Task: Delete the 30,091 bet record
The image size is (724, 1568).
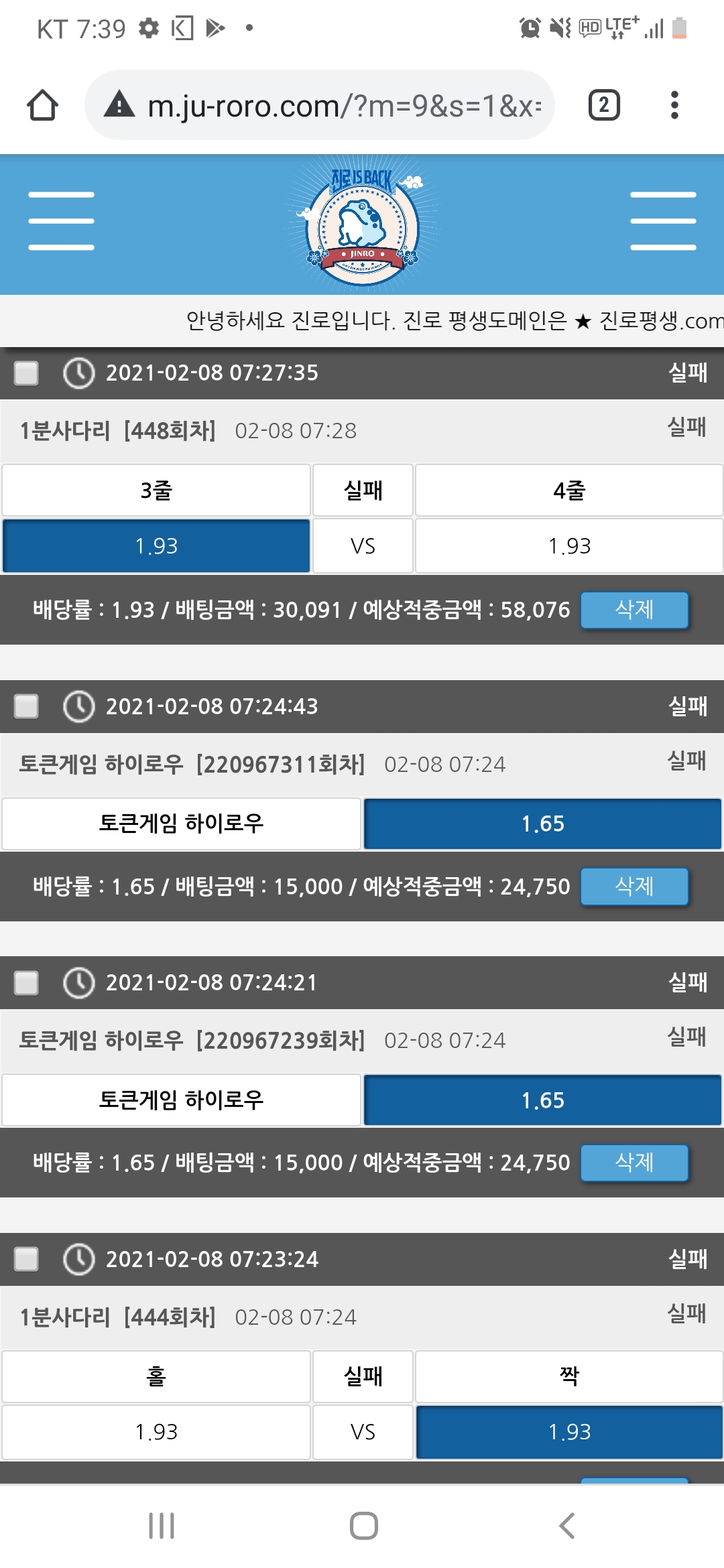Action: pyautogui.click(x=633, y=610)
